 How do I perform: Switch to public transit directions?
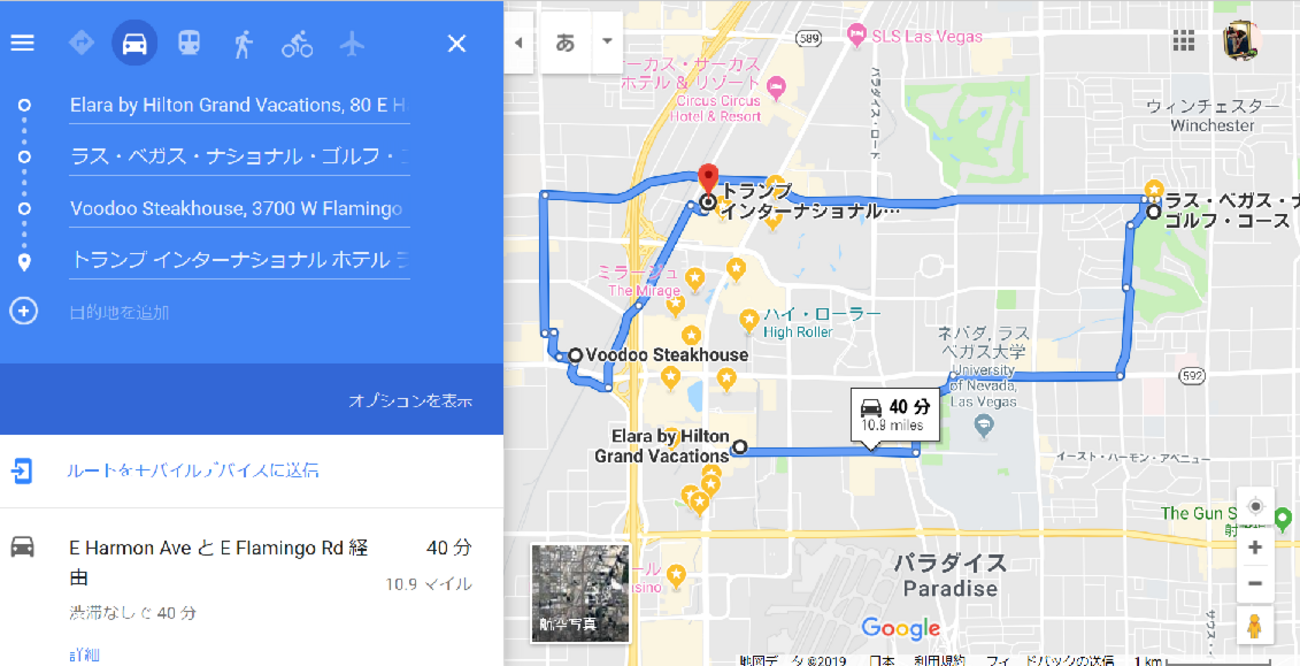tap(189, 43)
